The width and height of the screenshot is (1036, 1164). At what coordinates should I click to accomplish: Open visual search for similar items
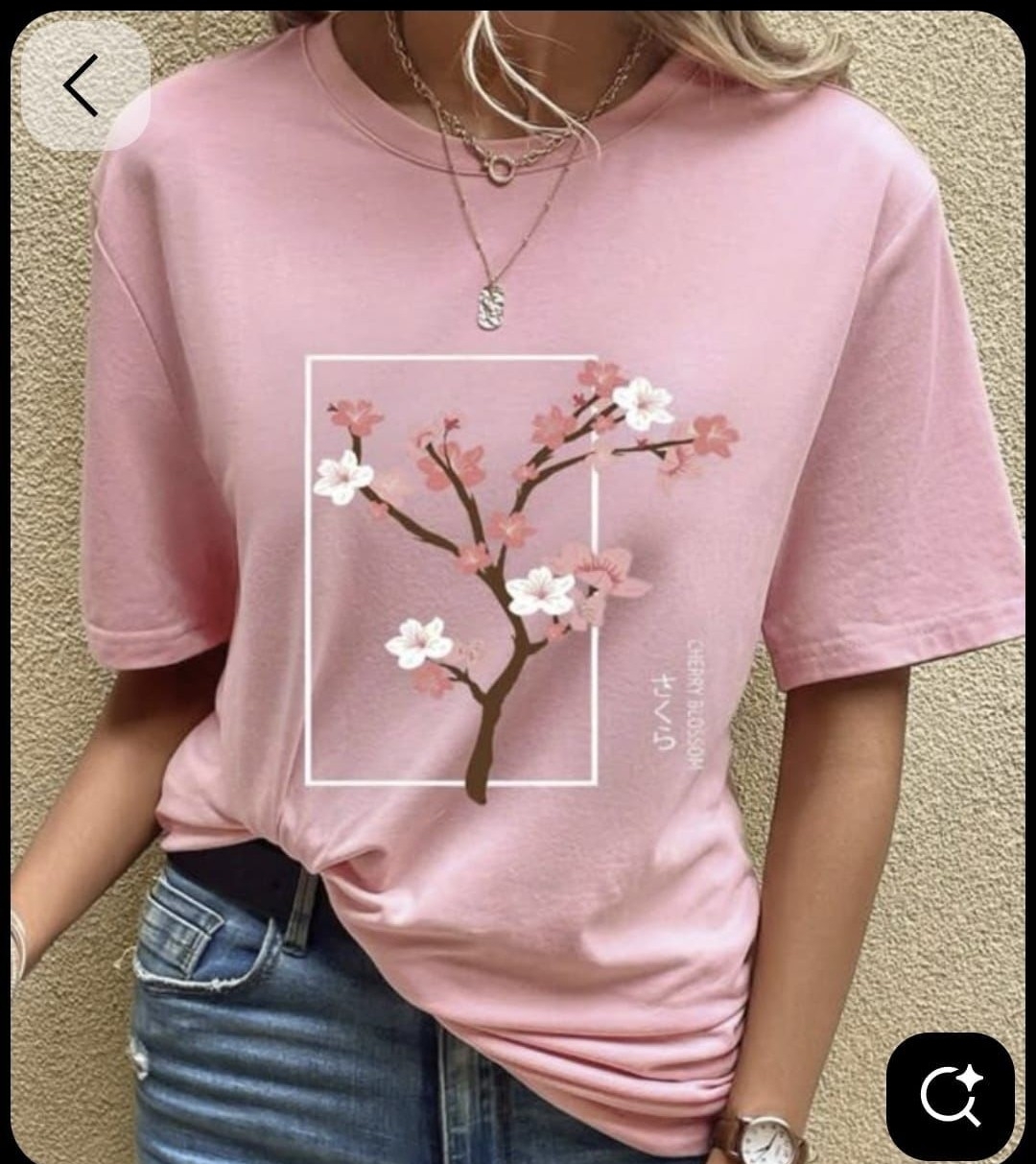click(x=950, y=1096)
